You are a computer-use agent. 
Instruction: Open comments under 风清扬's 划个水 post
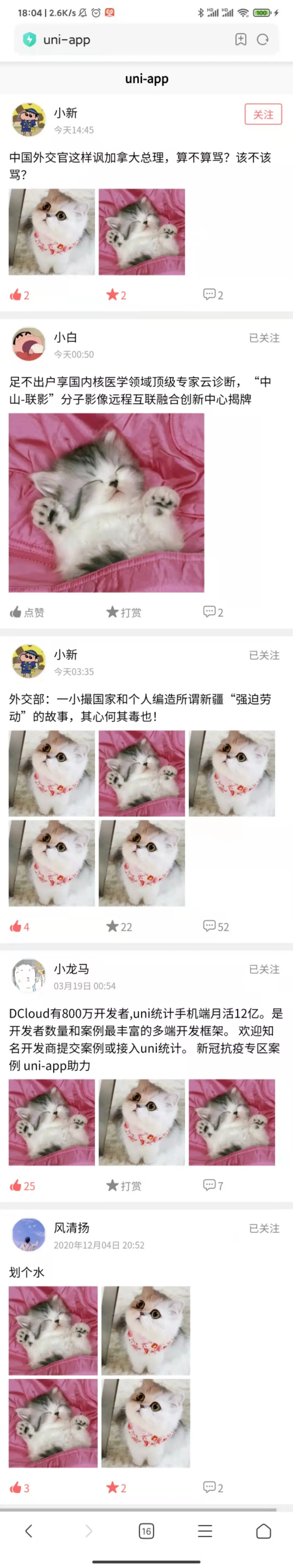click(213, 1488)
